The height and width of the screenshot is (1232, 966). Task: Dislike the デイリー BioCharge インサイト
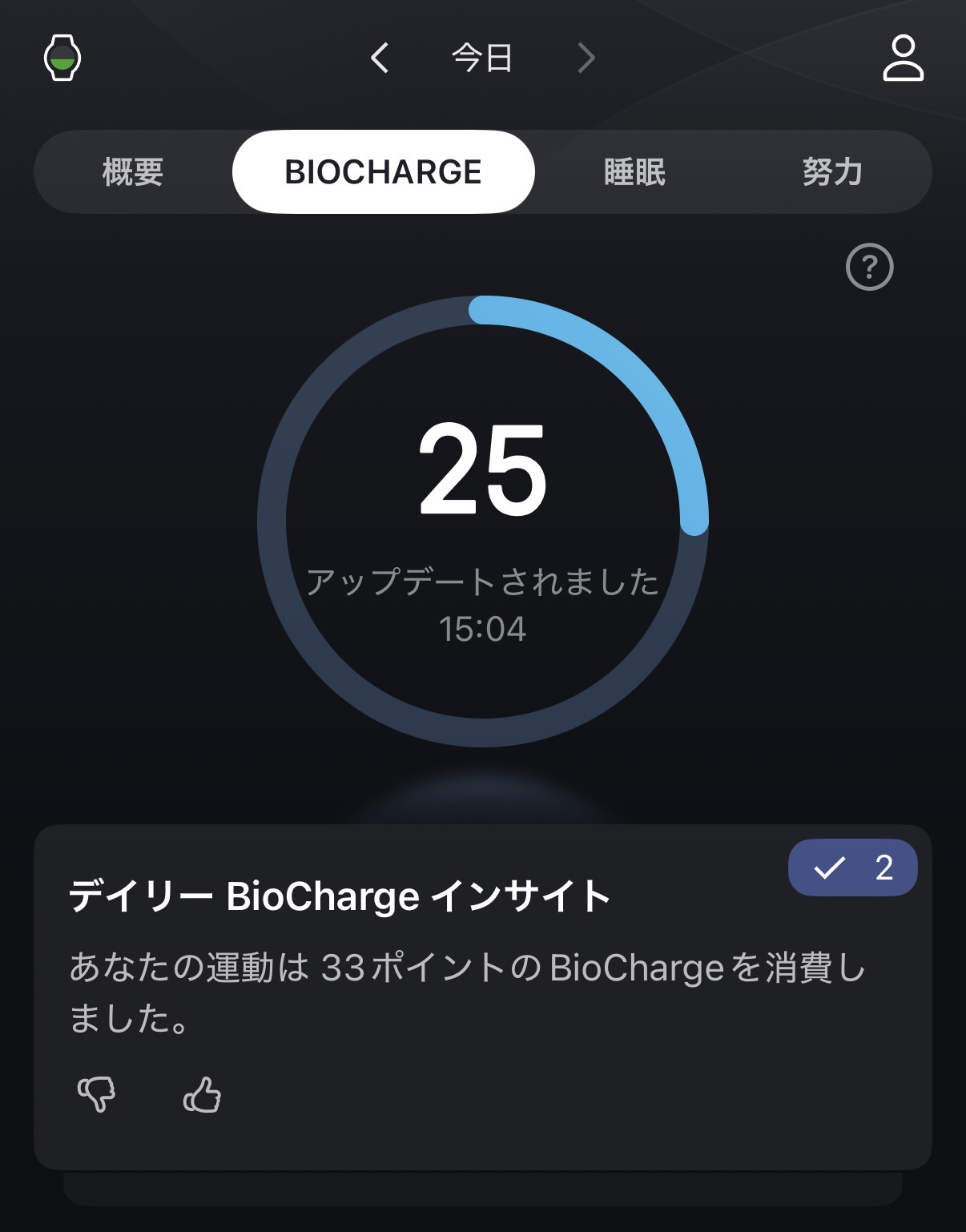coord(96,1094)
